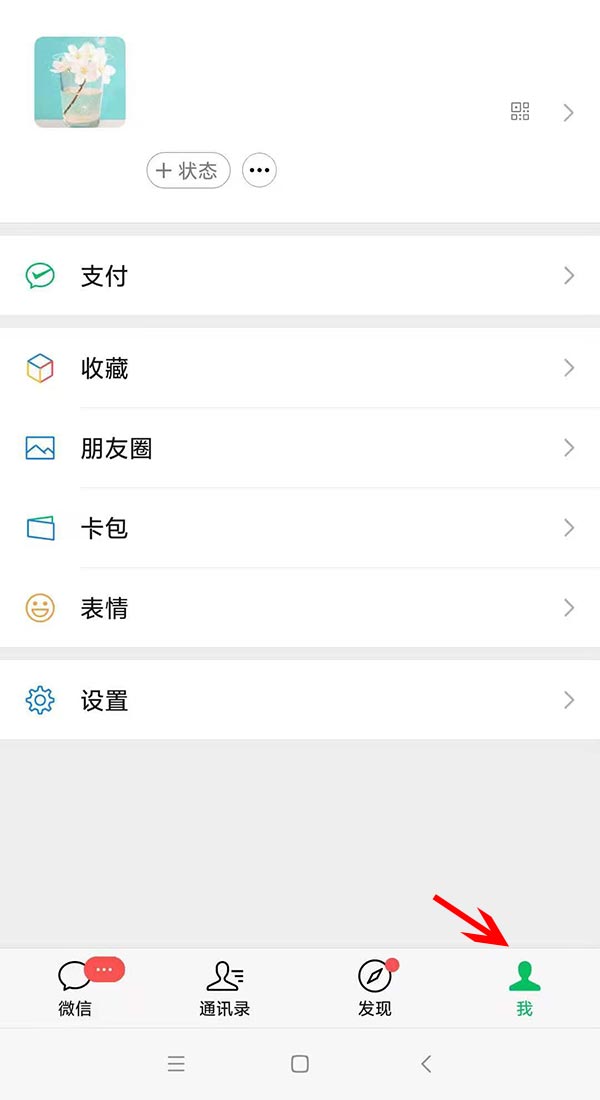Open 表情 sticker gallery

pos(300,608)
